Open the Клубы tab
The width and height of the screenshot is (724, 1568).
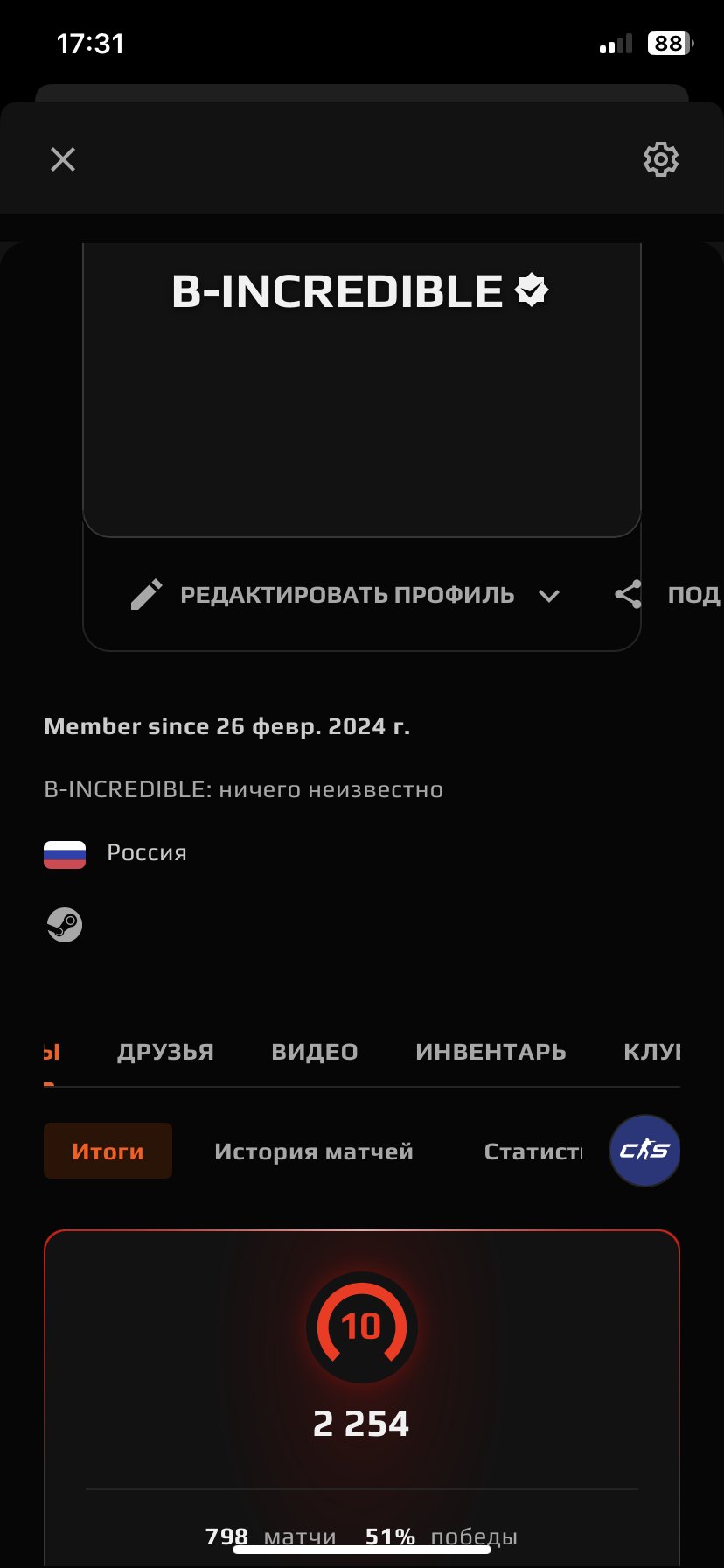[652, 1052]
